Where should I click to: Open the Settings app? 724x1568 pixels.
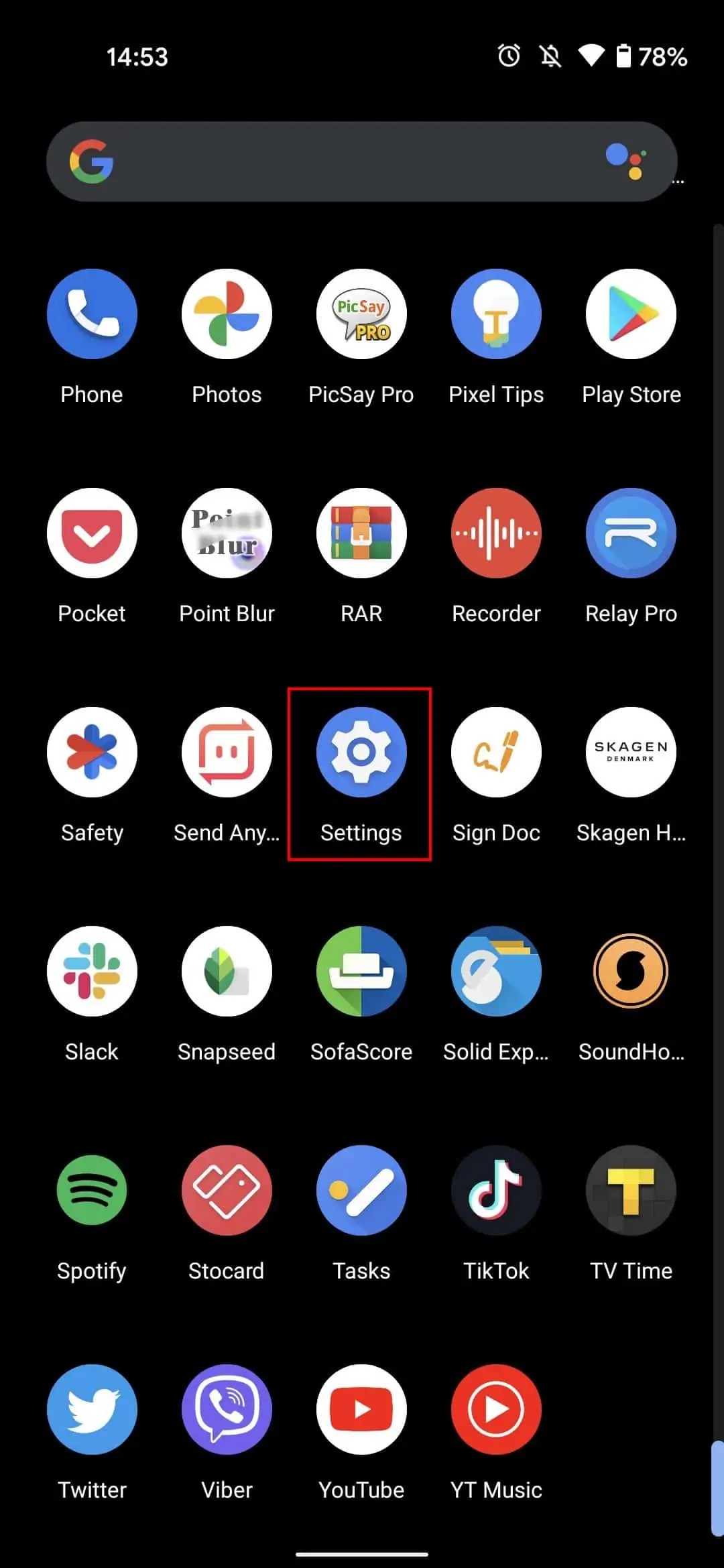click(x=361, y=752)
